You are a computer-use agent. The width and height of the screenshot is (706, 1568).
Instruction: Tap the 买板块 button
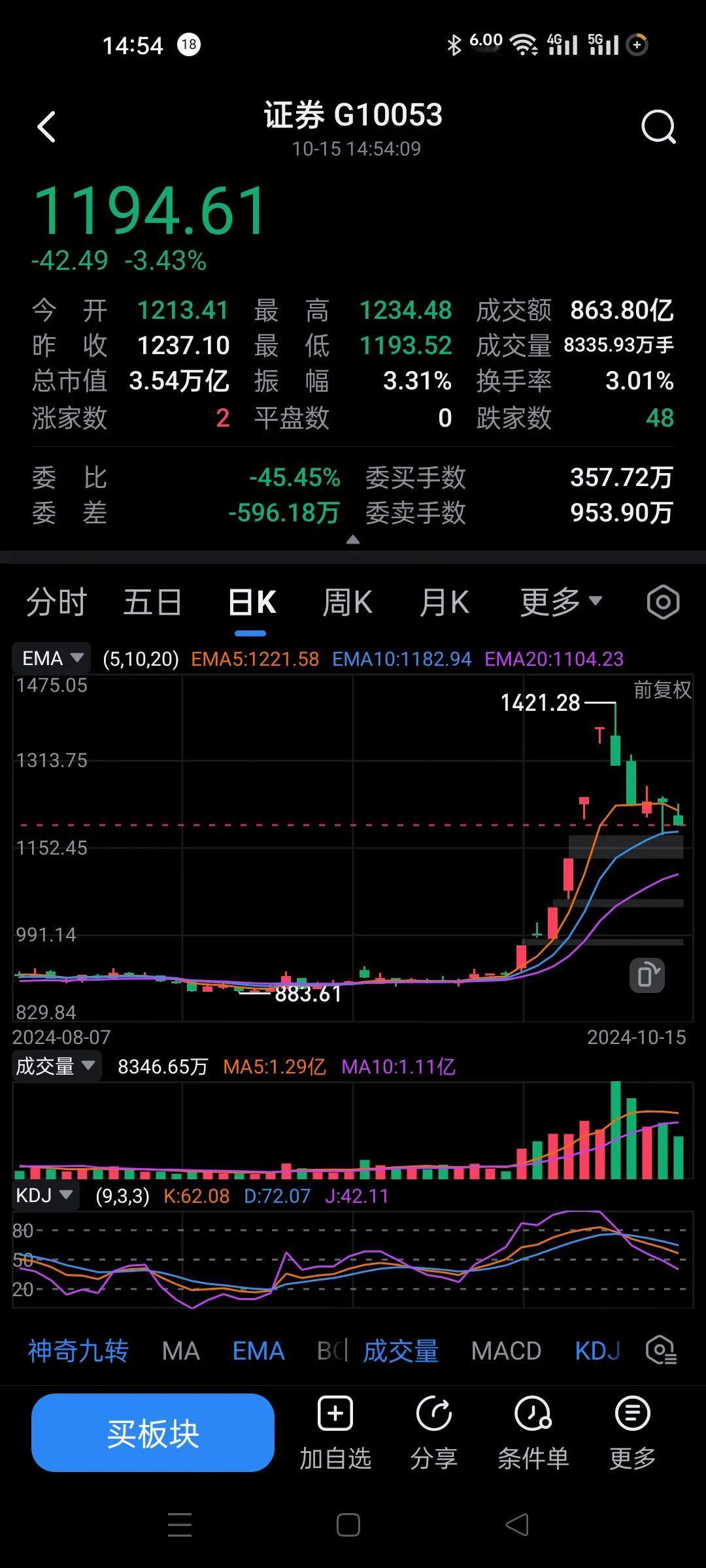[x=153, y=1433]
